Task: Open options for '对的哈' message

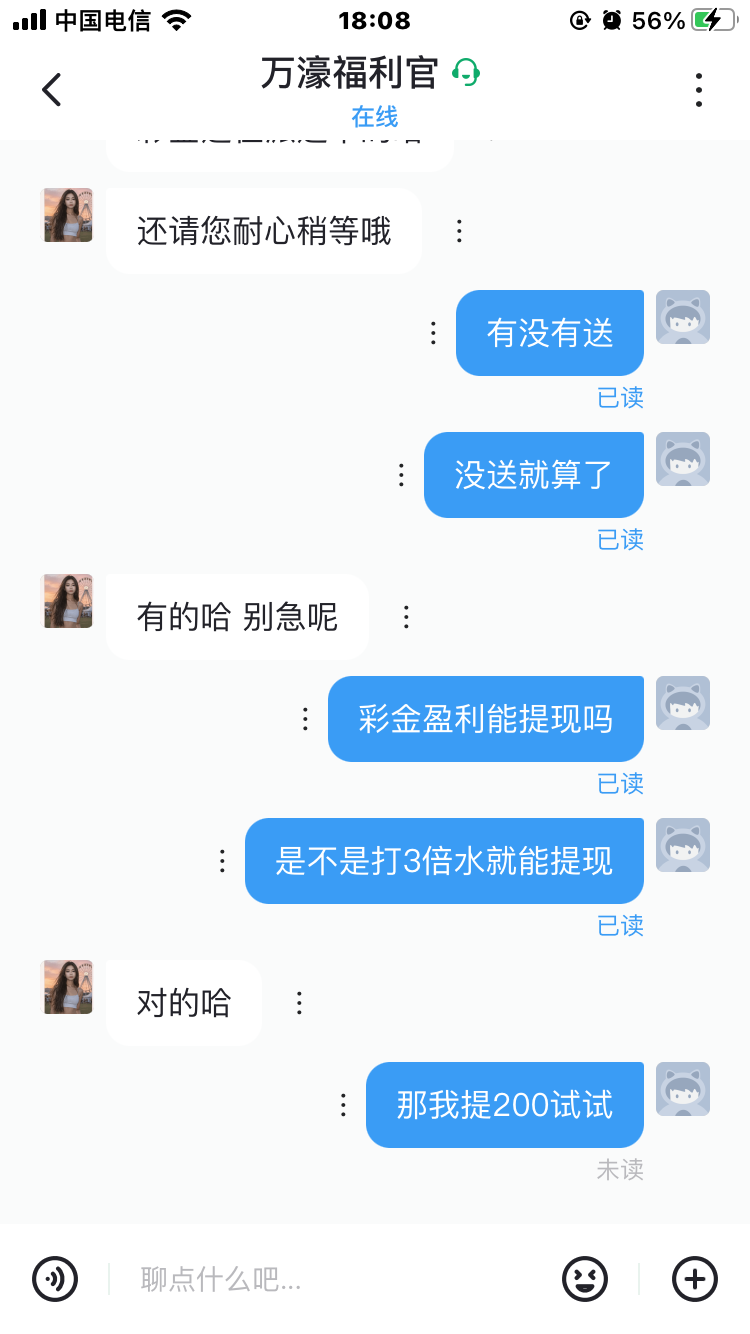Action: [x=298, y=1002]
